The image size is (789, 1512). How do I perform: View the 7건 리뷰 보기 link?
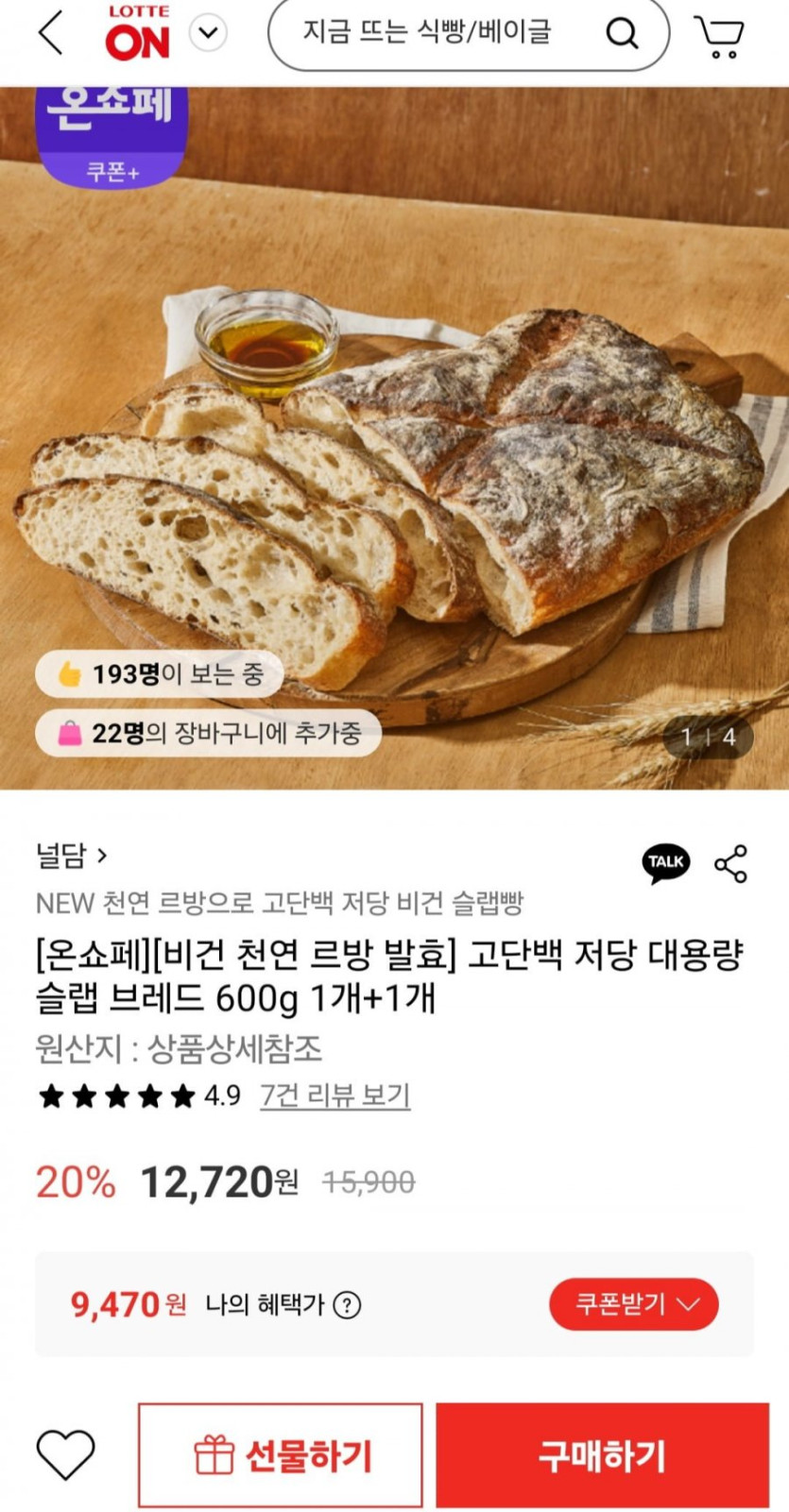click(334, 1096)
